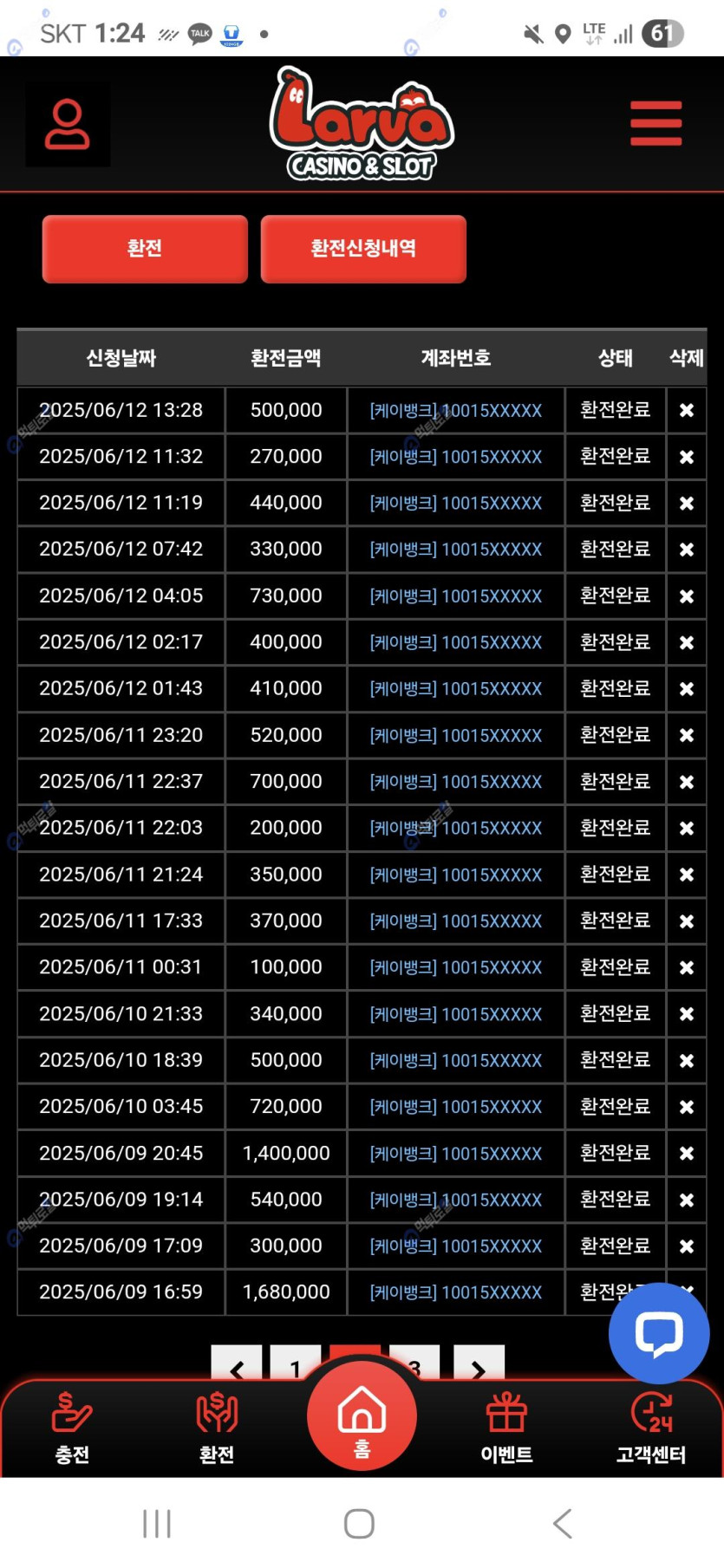Open the 환전신청내역 tab button
The image size is (724, 1568).
363,249
